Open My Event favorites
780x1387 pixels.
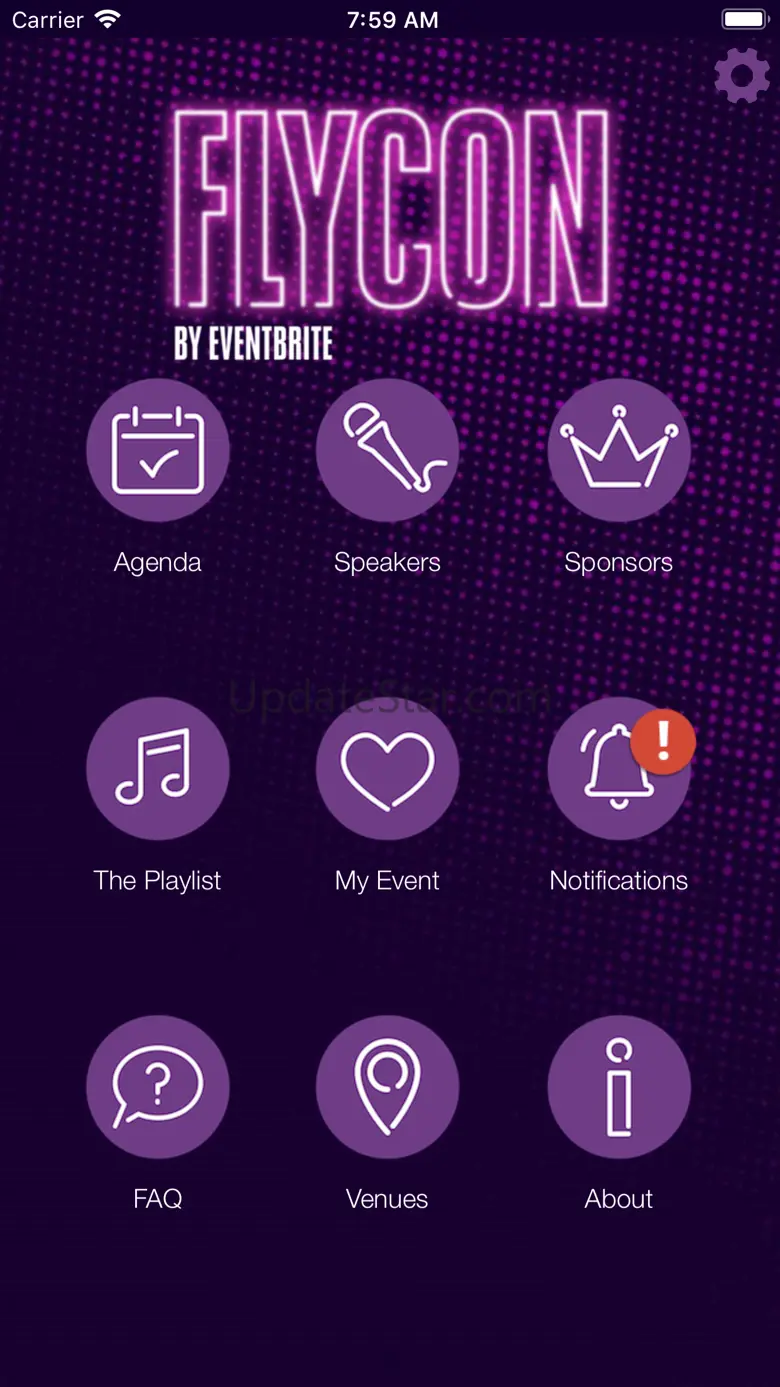click(x=387, y=769)
